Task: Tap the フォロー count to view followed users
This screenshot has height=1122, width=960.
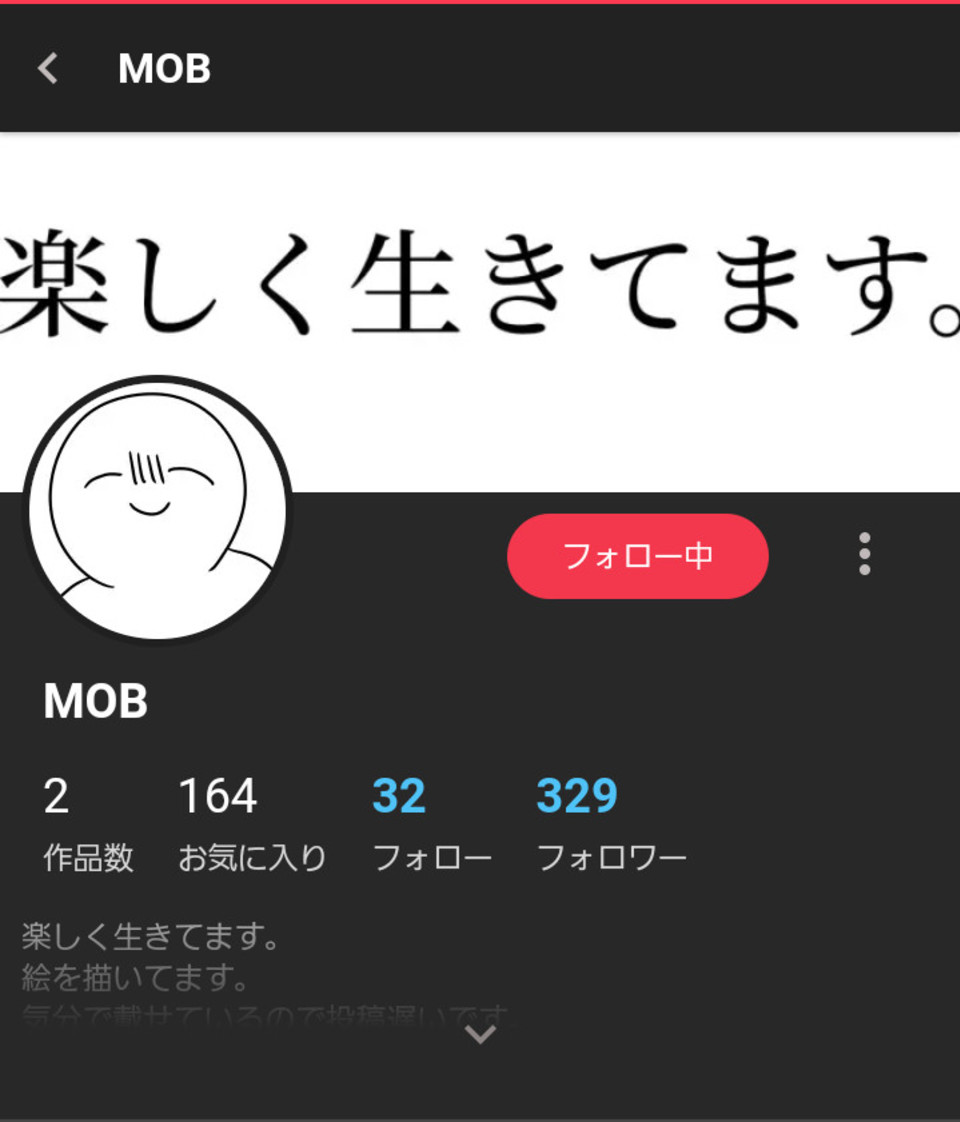Action: tap(432, 820)
